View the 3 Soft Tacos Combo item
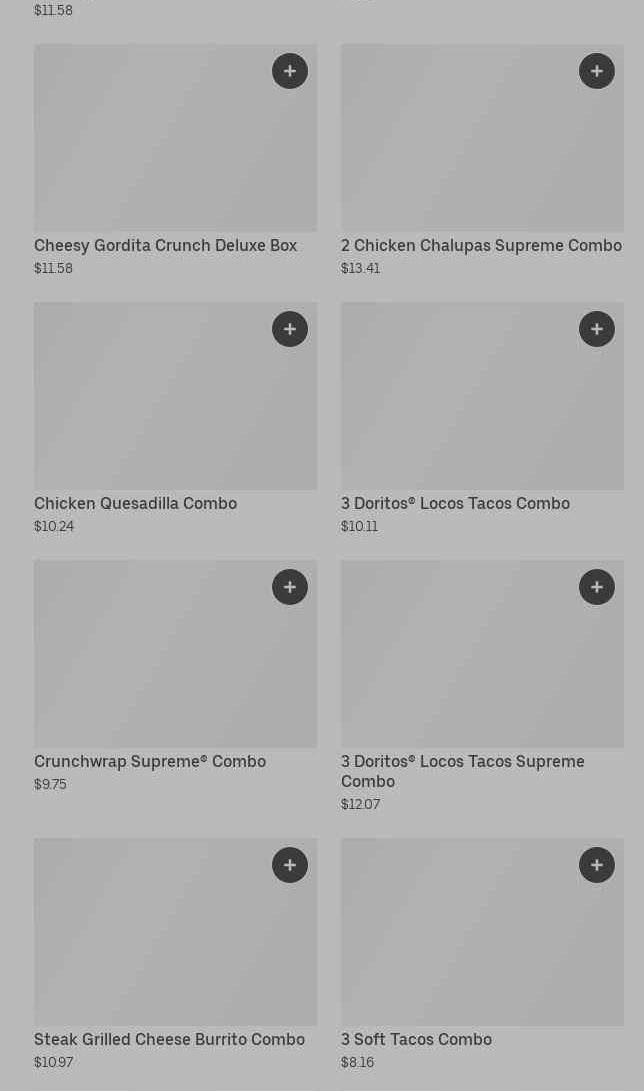Screen dimensions: 644x1091 (x=482, y=954)
